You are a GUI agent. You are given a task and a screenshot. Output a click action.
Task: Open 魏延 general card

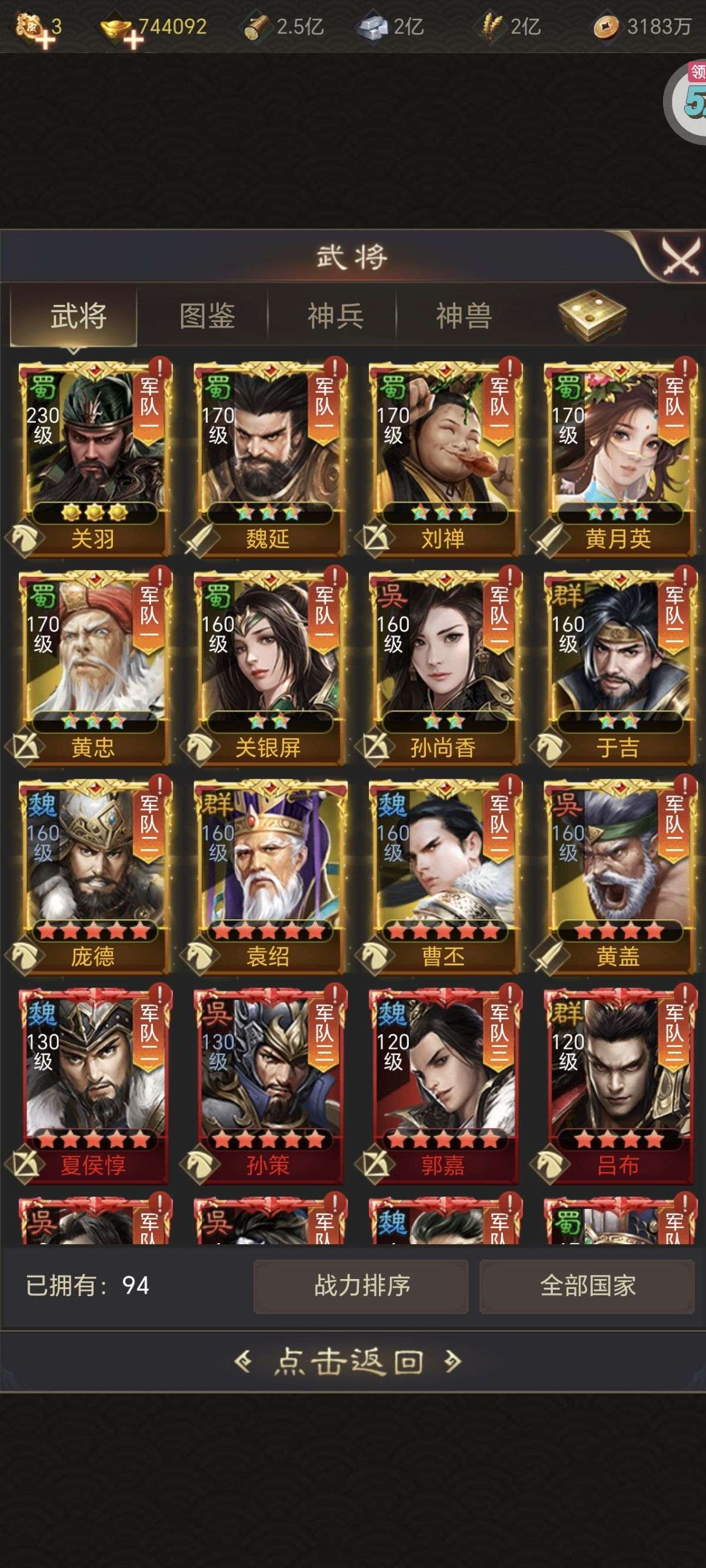click(268, 458)
